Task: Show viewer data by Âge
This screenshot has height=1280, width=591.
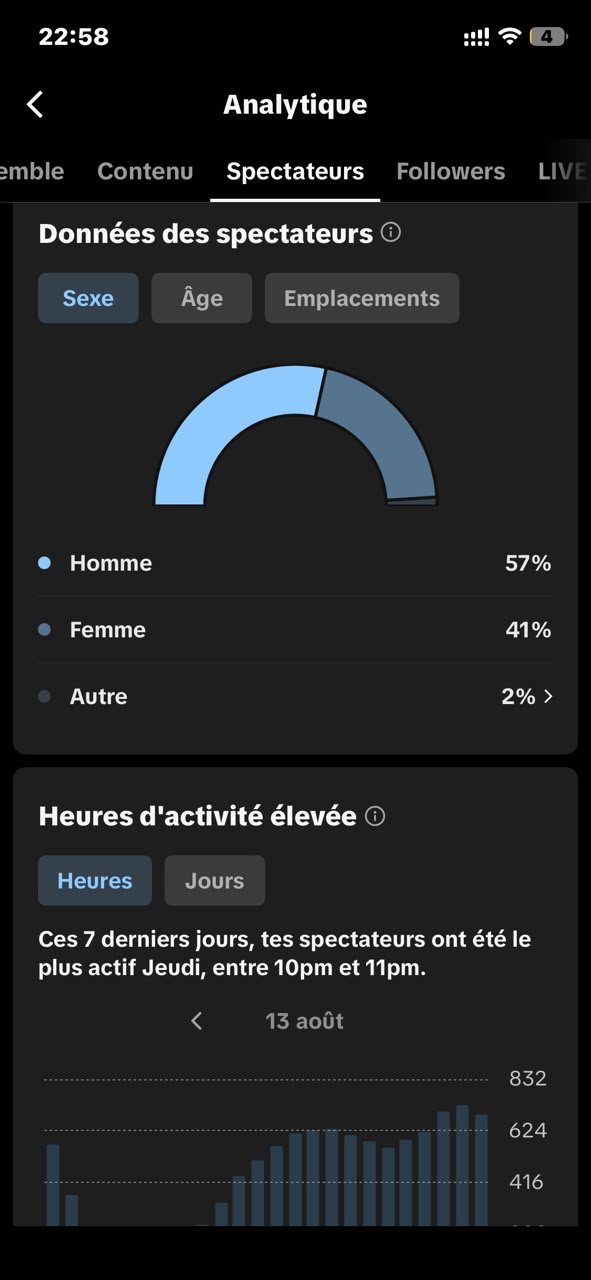Action: [202, 298]
